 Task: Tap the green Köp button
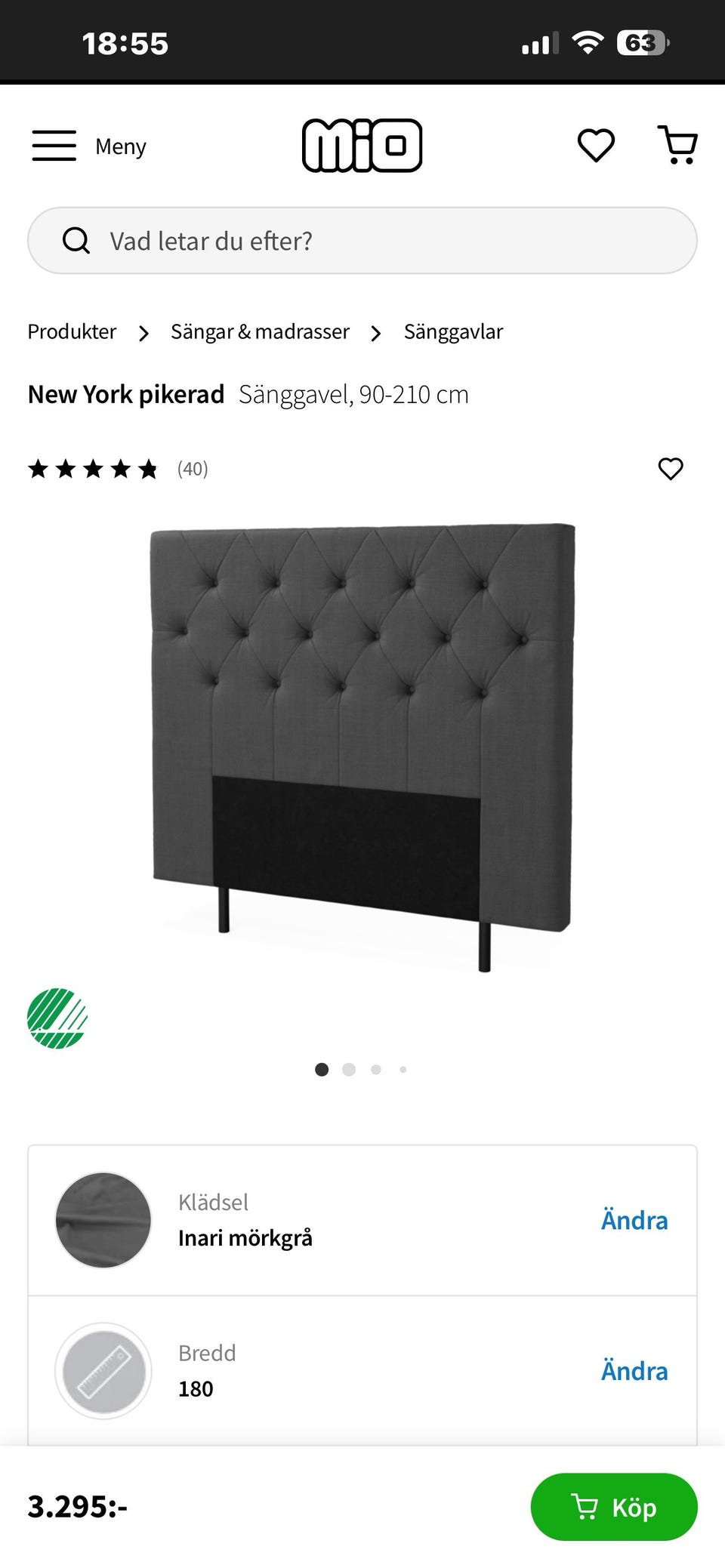pyautogui.click(x=614, y=1507)
